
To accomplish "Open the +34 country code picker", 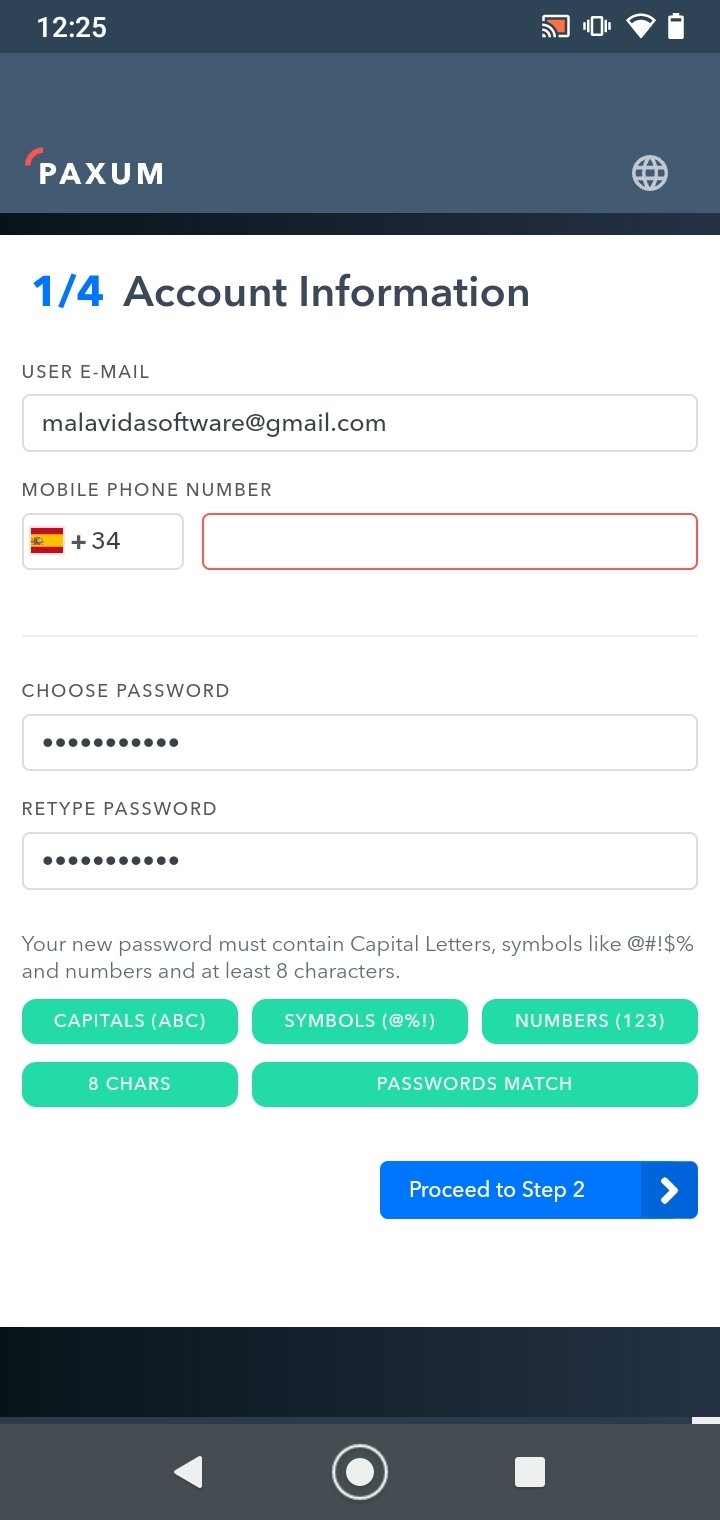I will 103,541.
